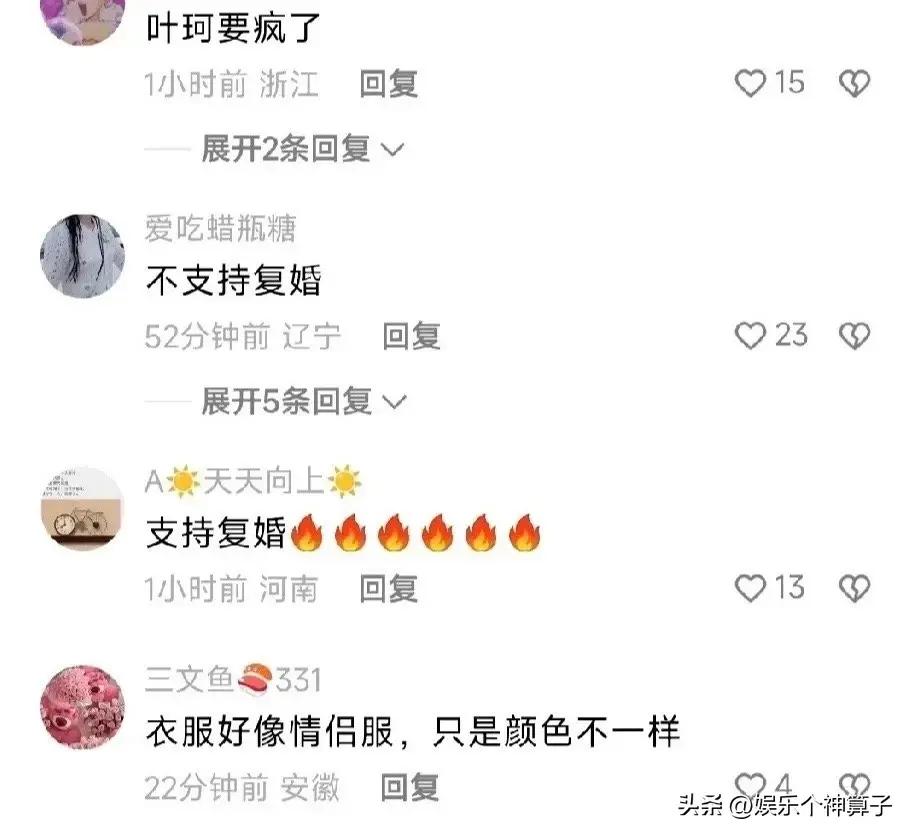Screen dimensions: 913x838
Task: Expand 展开5条回复
Action: click(x=302, y=403)
